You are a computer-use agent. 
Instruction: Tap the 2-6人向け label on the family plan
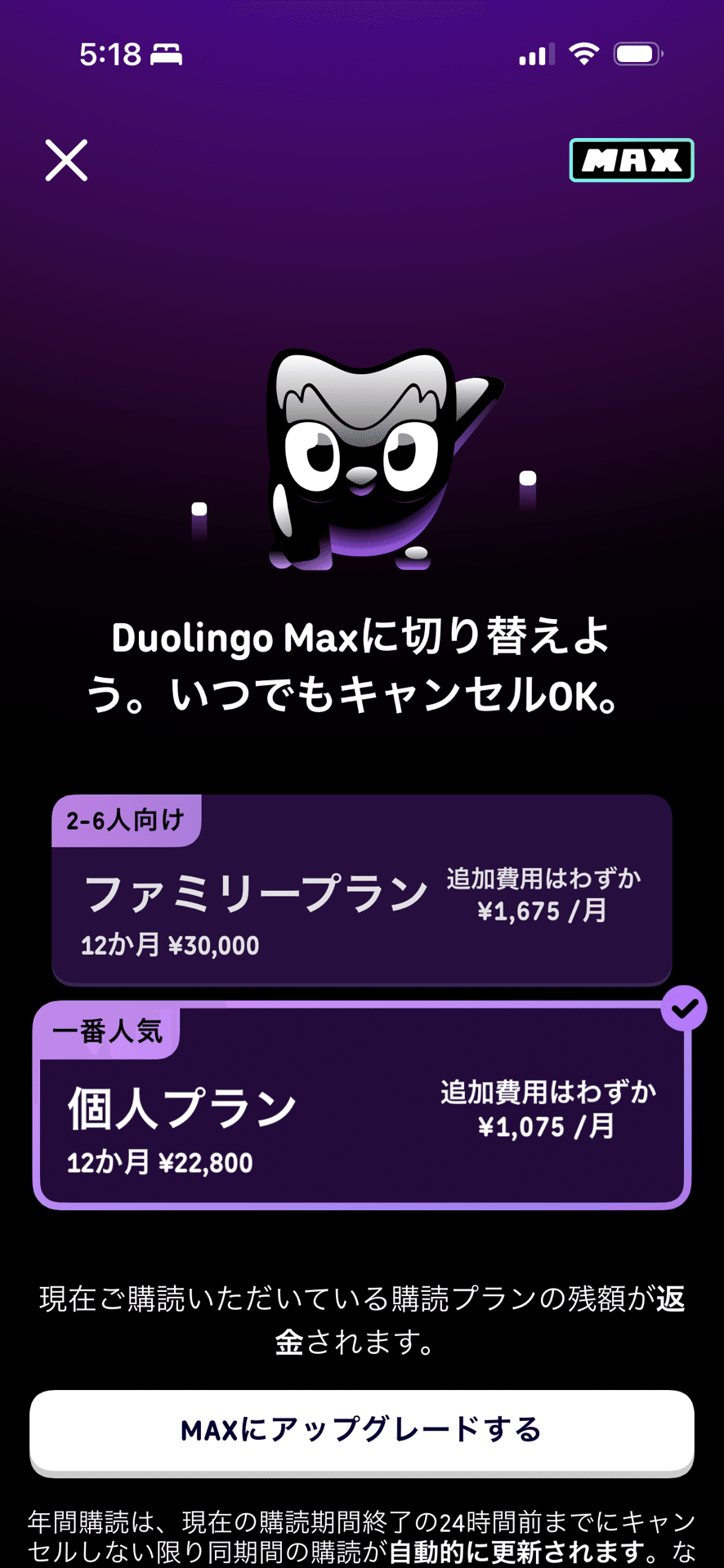(125, 821)
